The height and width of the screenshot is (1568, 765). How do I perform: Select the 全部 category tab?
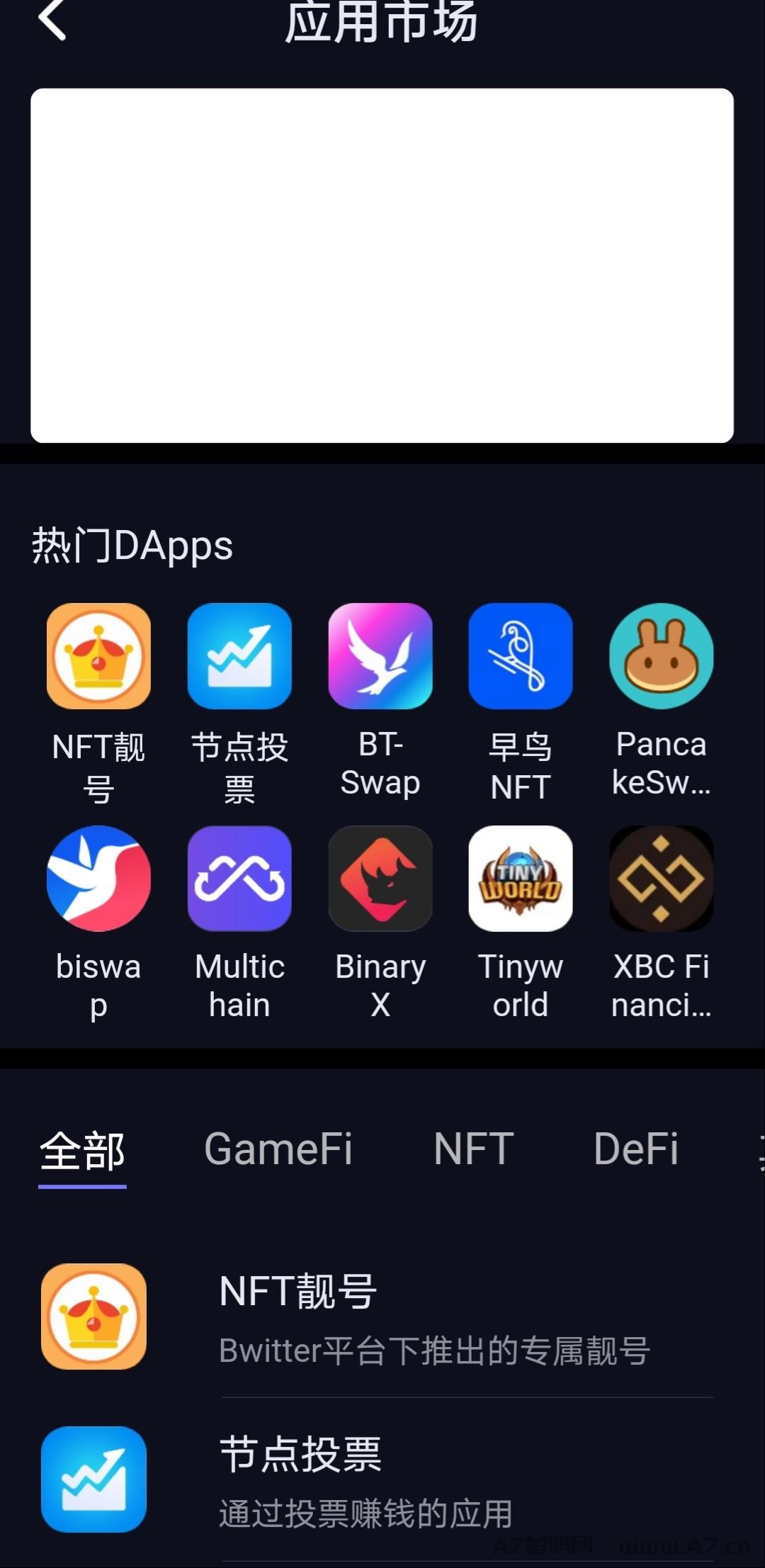coord(82,1149)
